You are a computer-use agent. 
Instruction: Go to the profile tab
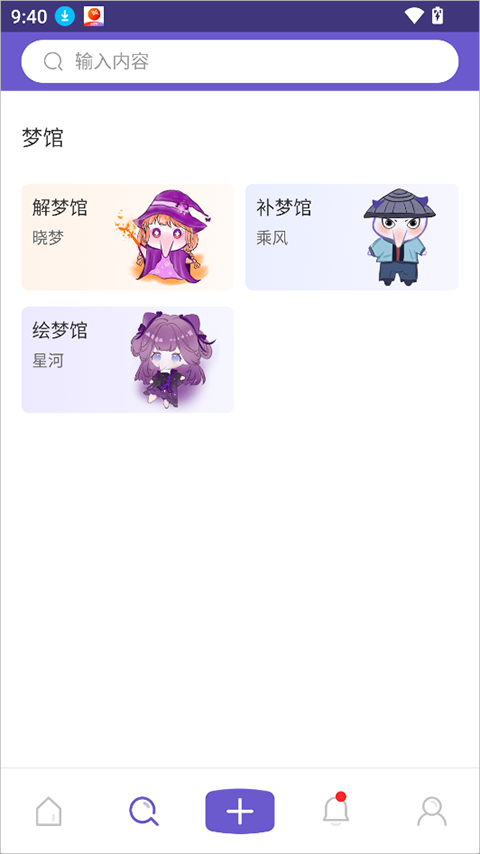(432, 812)
